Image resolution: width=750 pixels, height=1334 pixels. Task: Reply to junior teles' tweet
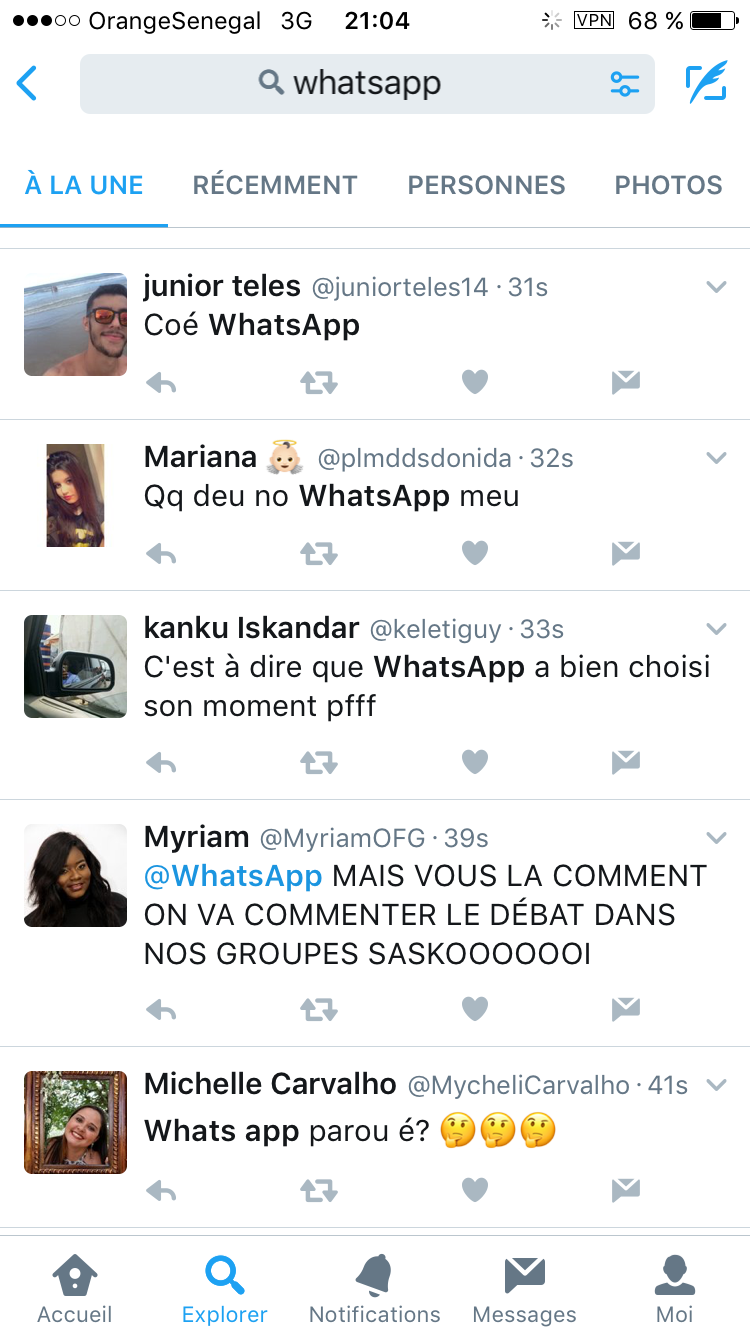[161, 382]
